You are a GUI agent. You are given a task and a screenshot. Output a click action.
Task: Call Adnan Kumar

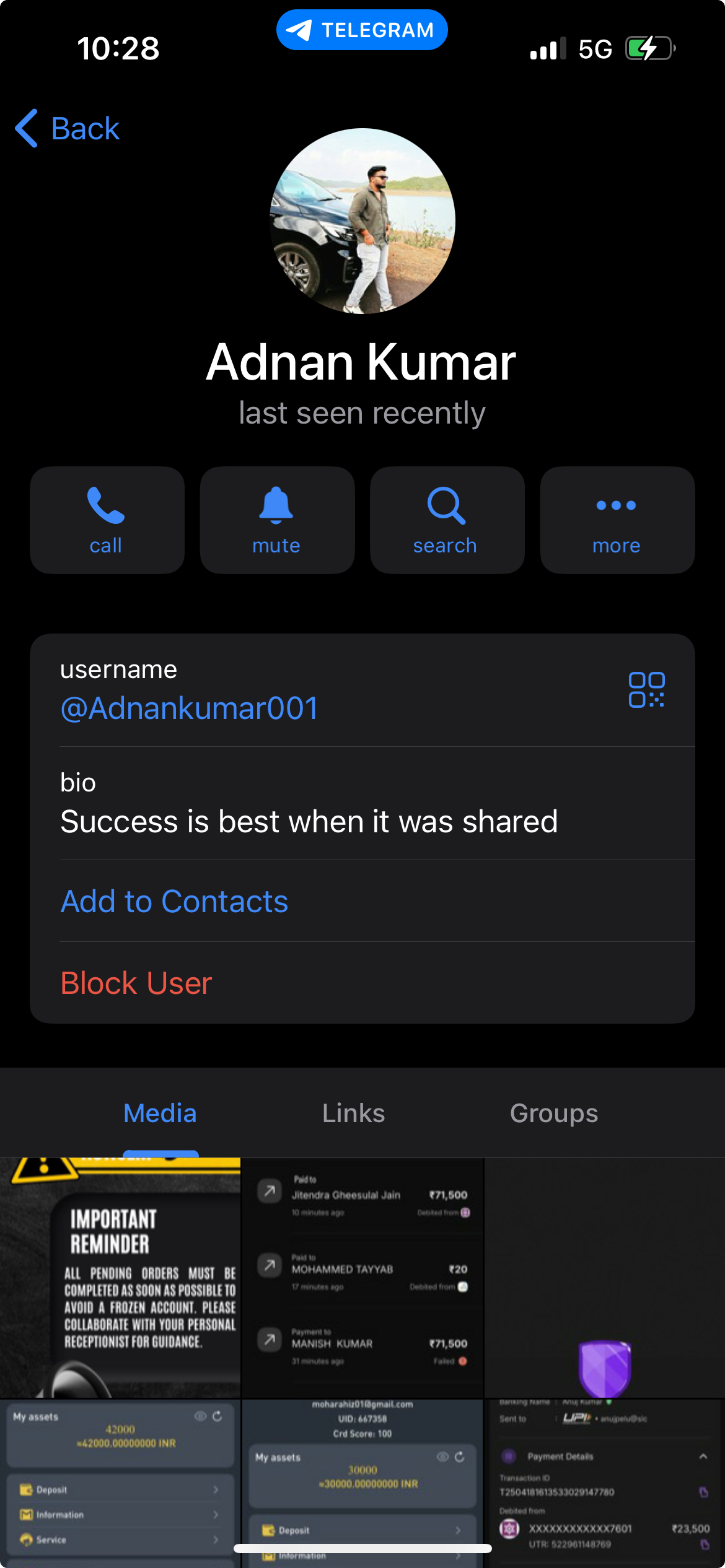107,520
